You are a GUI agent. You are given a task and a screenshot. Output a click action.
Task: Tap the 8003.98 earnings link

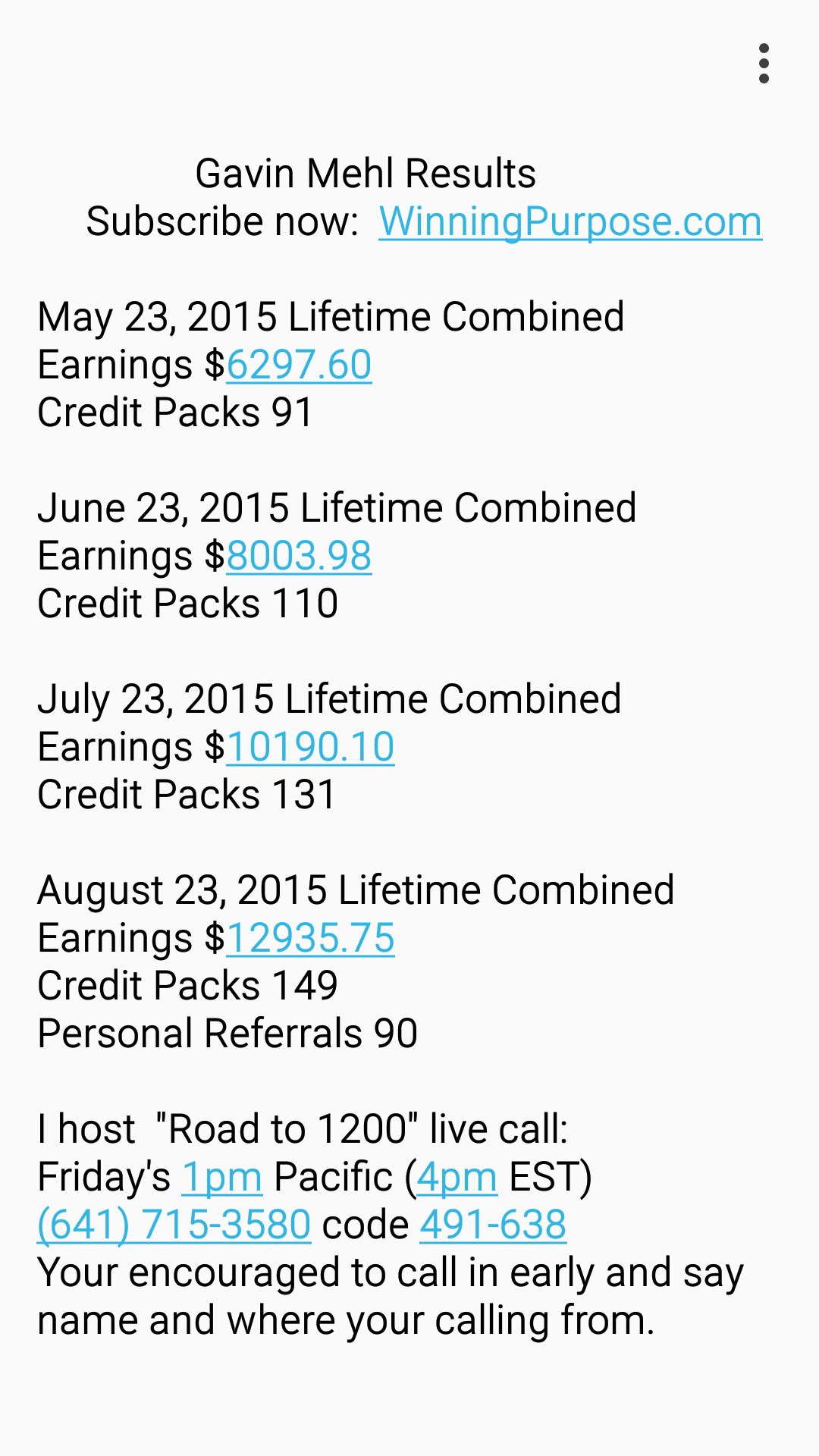299,556
